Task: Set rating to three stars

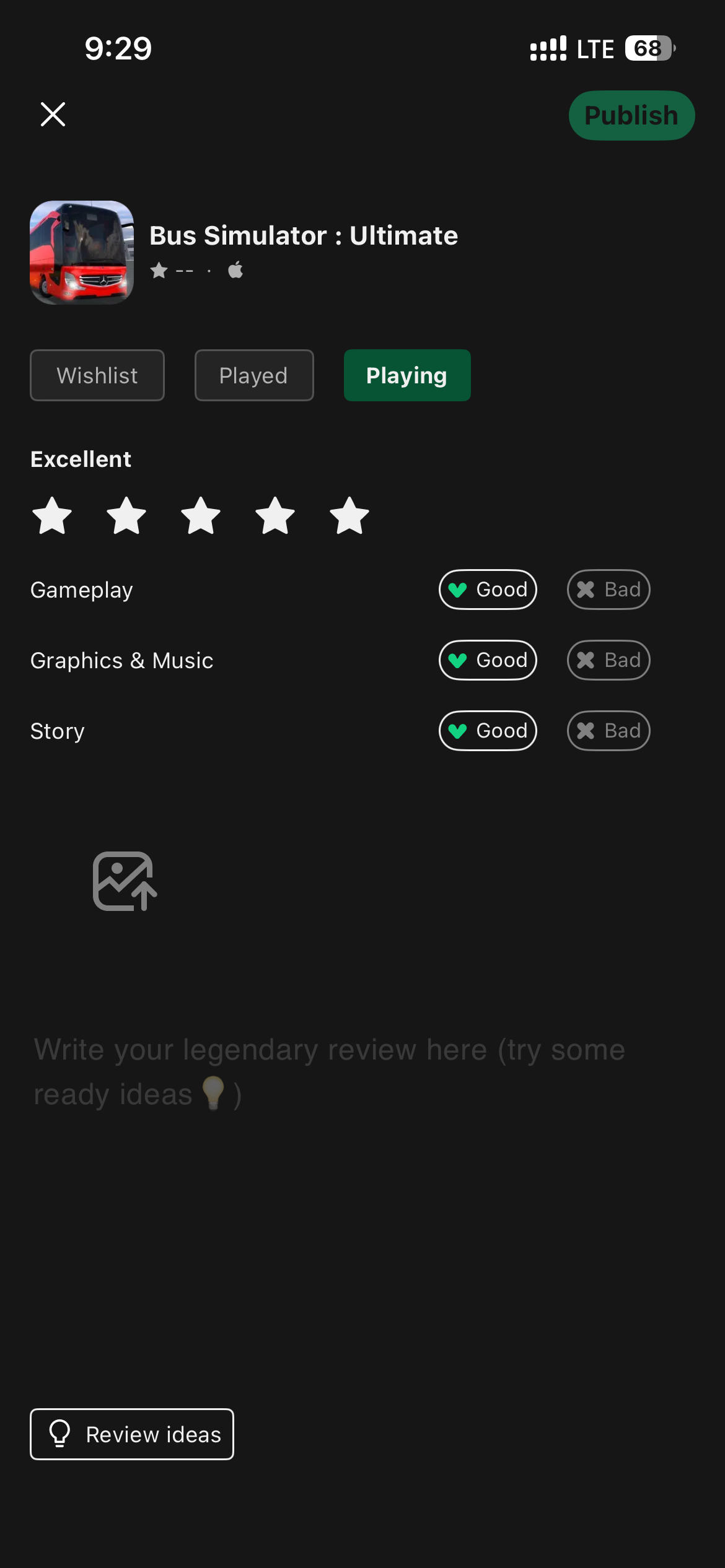Action: 201,516
